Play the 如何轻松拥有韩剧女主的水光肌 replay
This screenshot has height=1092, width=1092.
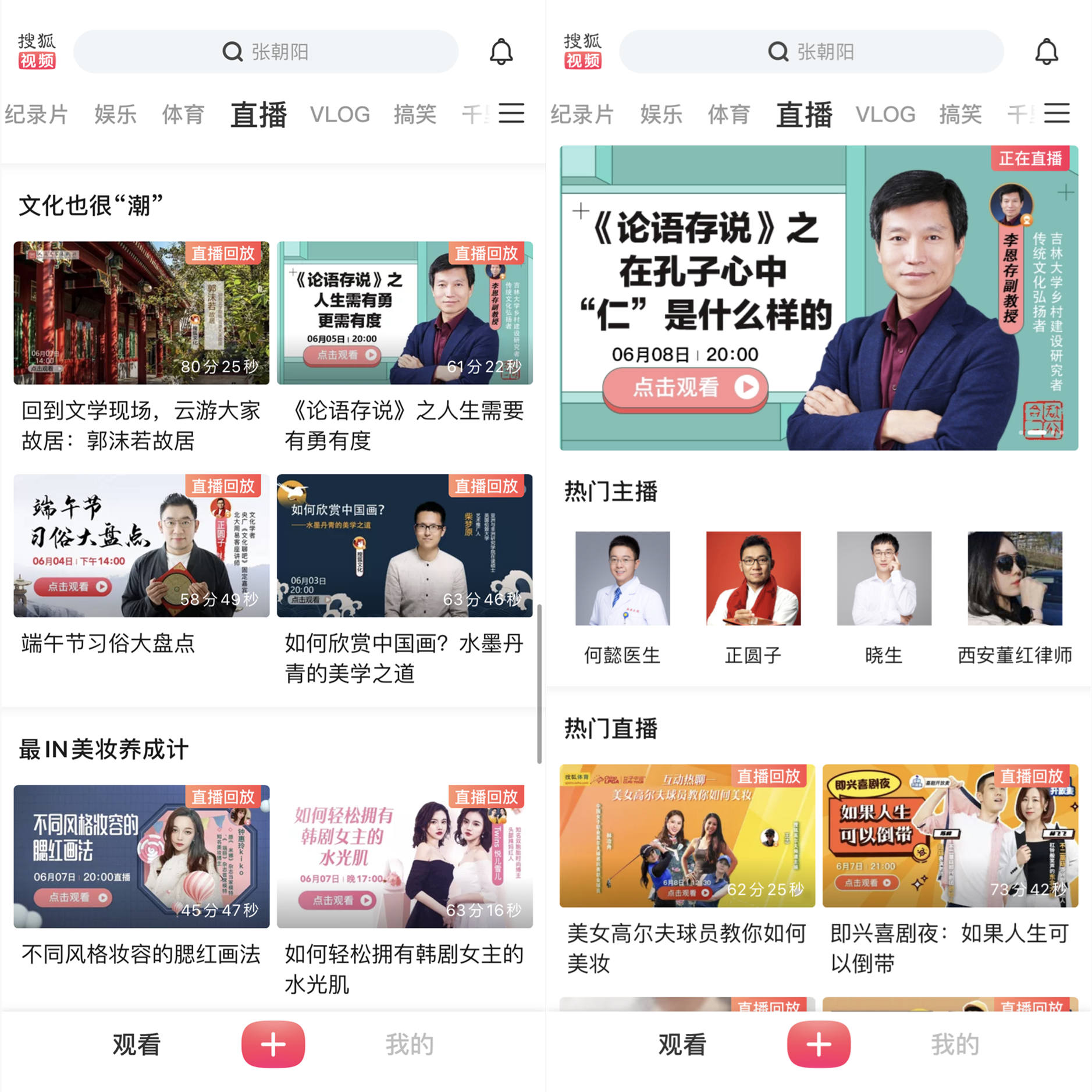404,856
